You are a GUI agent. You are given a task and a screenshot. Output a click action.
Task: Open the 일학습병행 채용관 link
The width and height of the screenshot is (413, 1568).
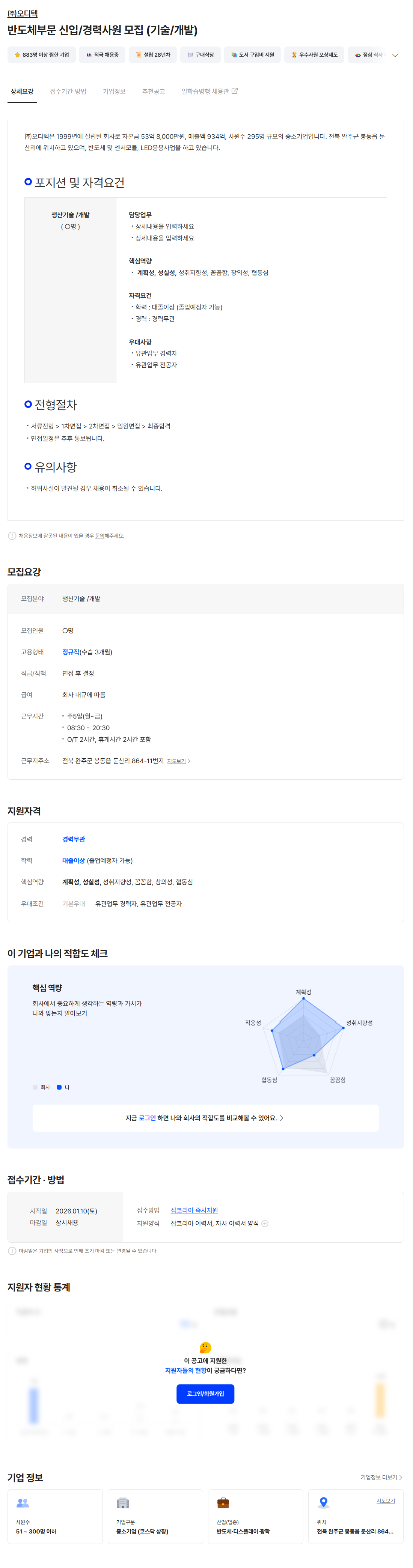[209, 91]
